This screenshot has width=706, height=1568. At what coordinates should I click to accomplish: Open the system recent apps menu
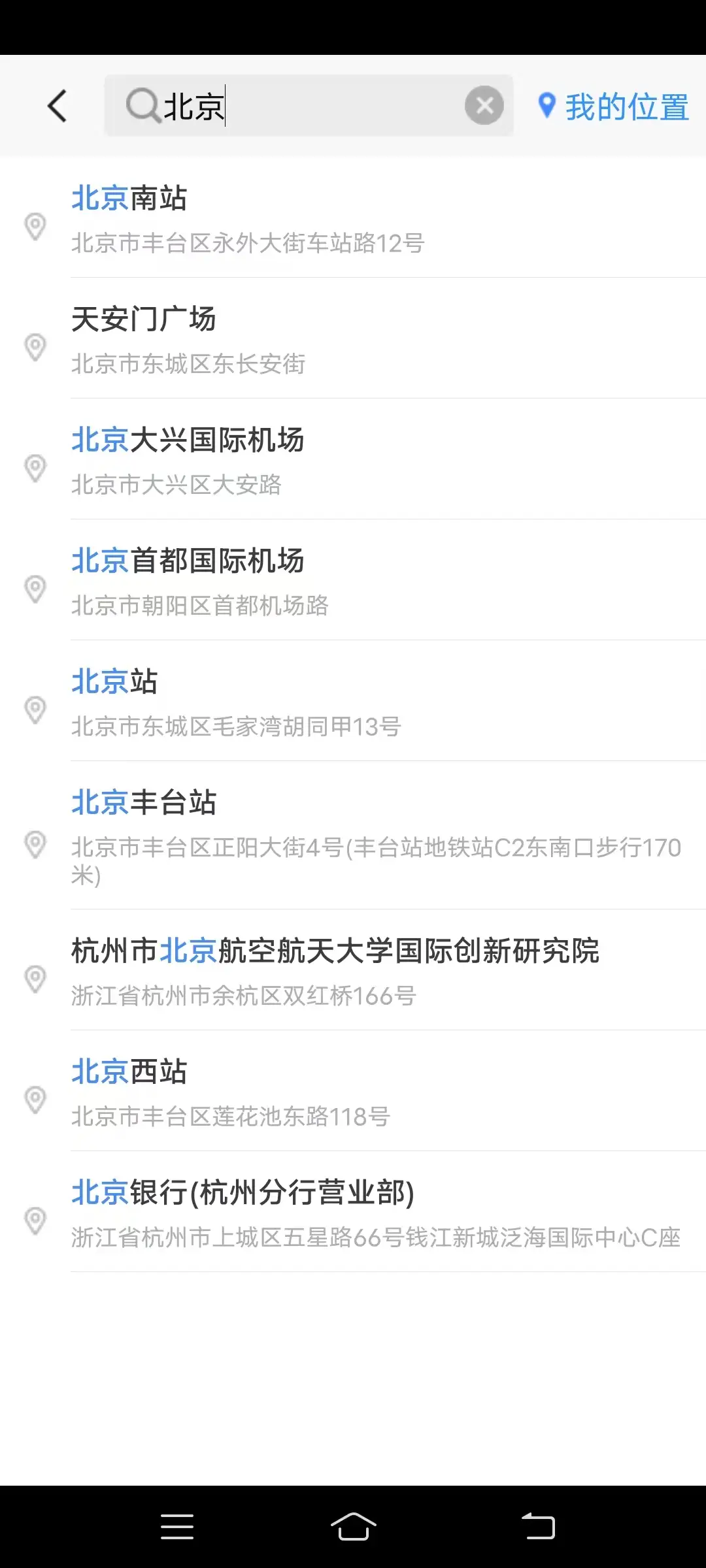click(x=177, y=1527)
